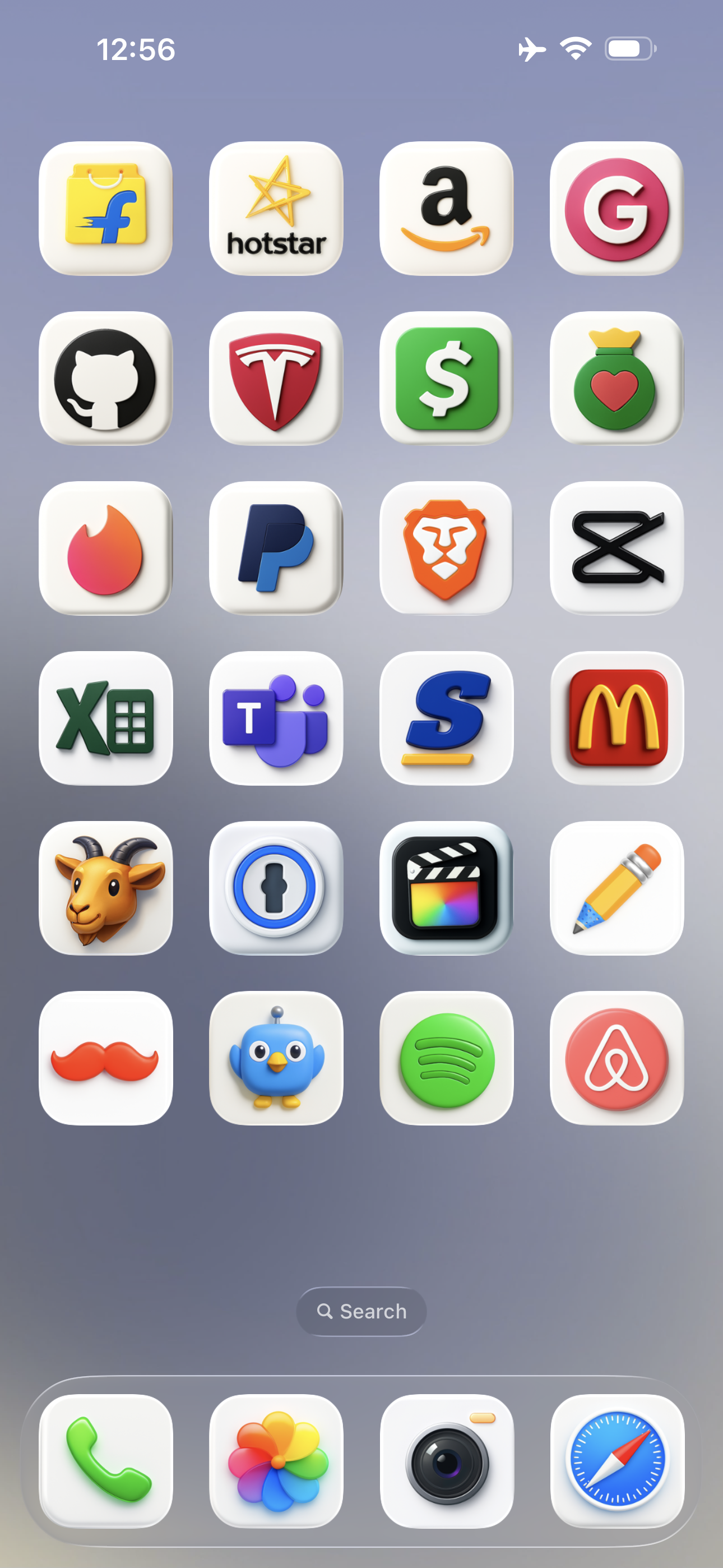The image size is (723, 1568).
Task: Tap the Search pill above the dock
Action: pyautogui.click(x=361, y=1311)
